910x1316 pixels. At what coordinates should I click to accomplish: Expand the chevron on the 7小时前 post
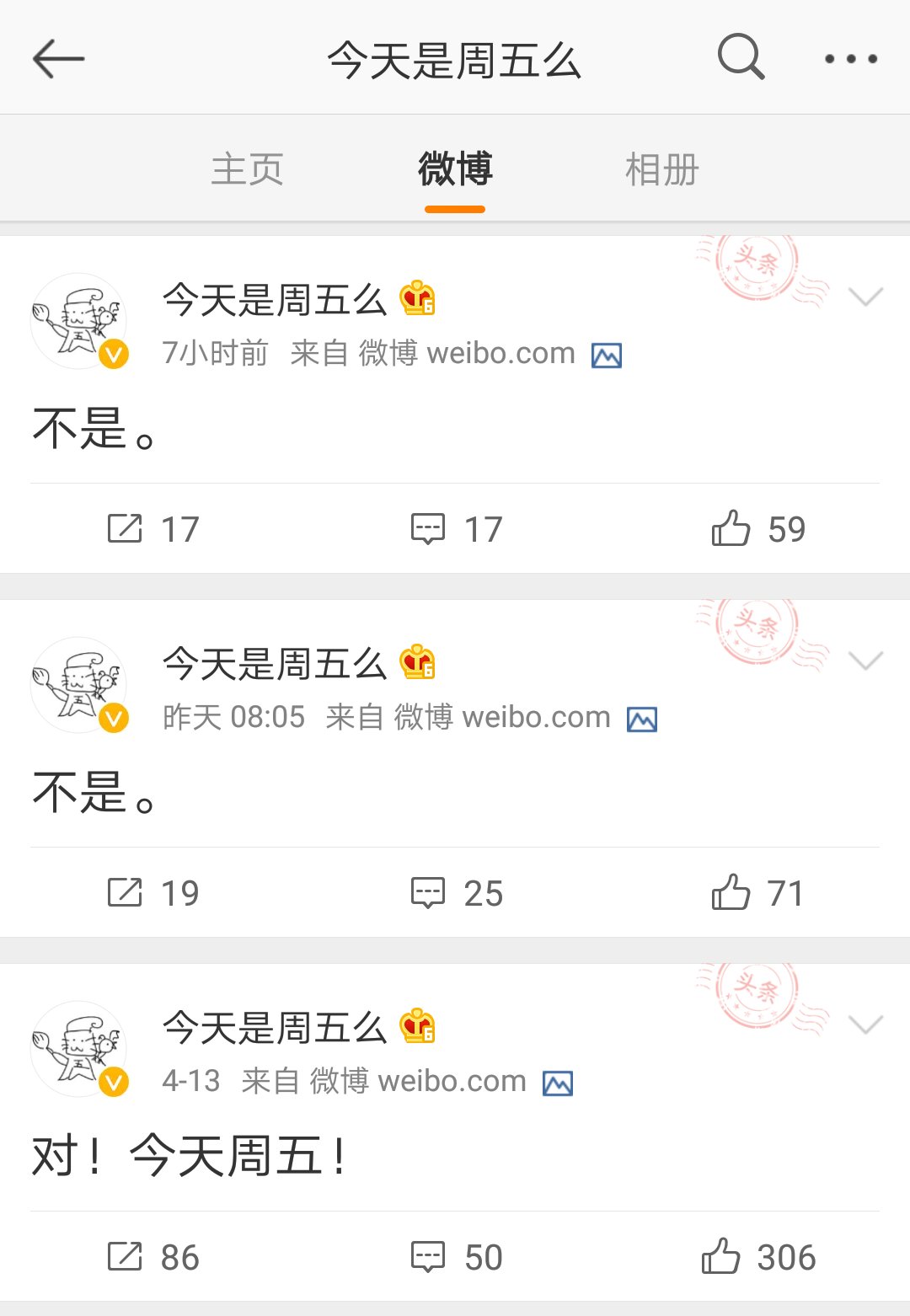[865, 297]
